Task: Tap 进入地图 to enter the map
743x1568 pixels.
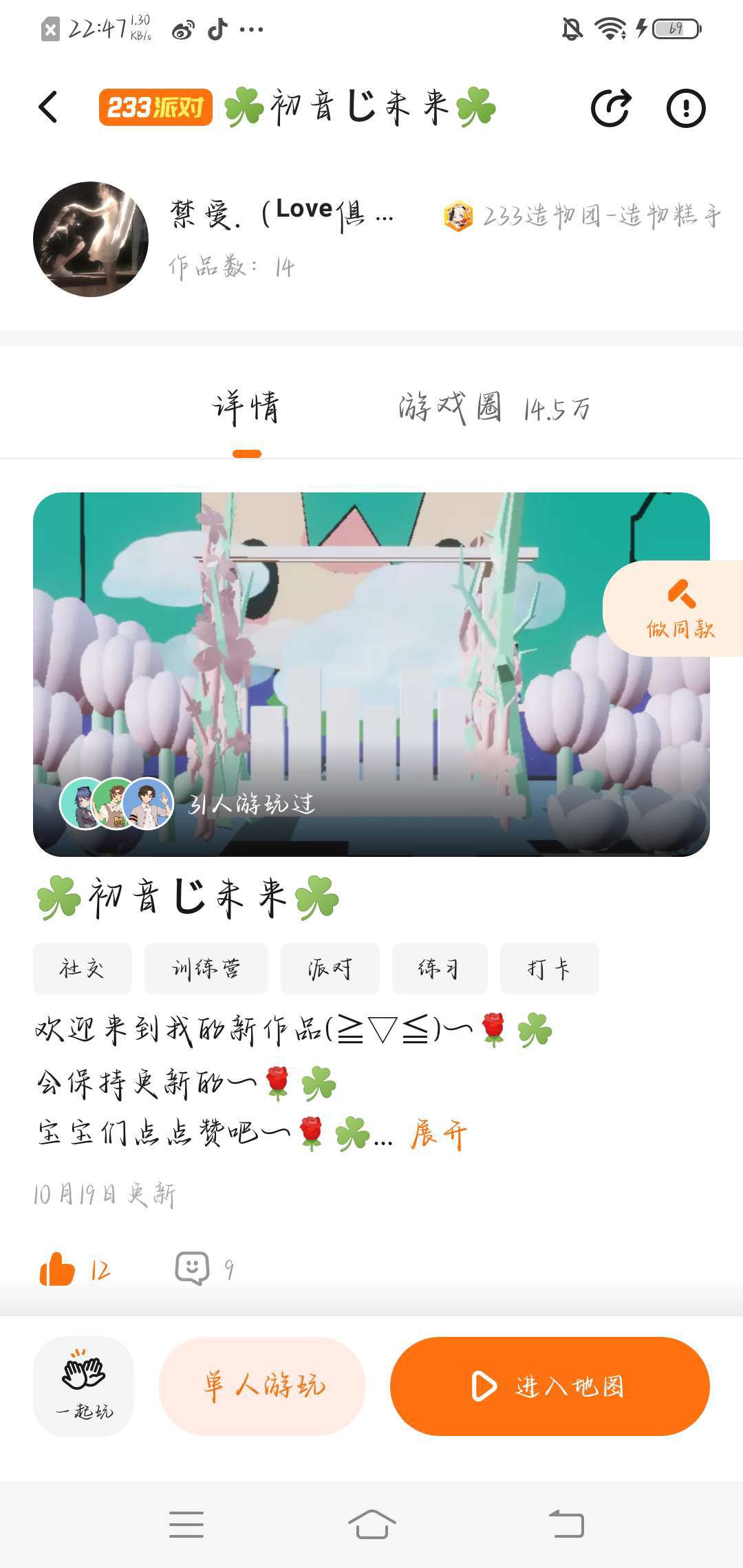Action: tap(549, 1386)
